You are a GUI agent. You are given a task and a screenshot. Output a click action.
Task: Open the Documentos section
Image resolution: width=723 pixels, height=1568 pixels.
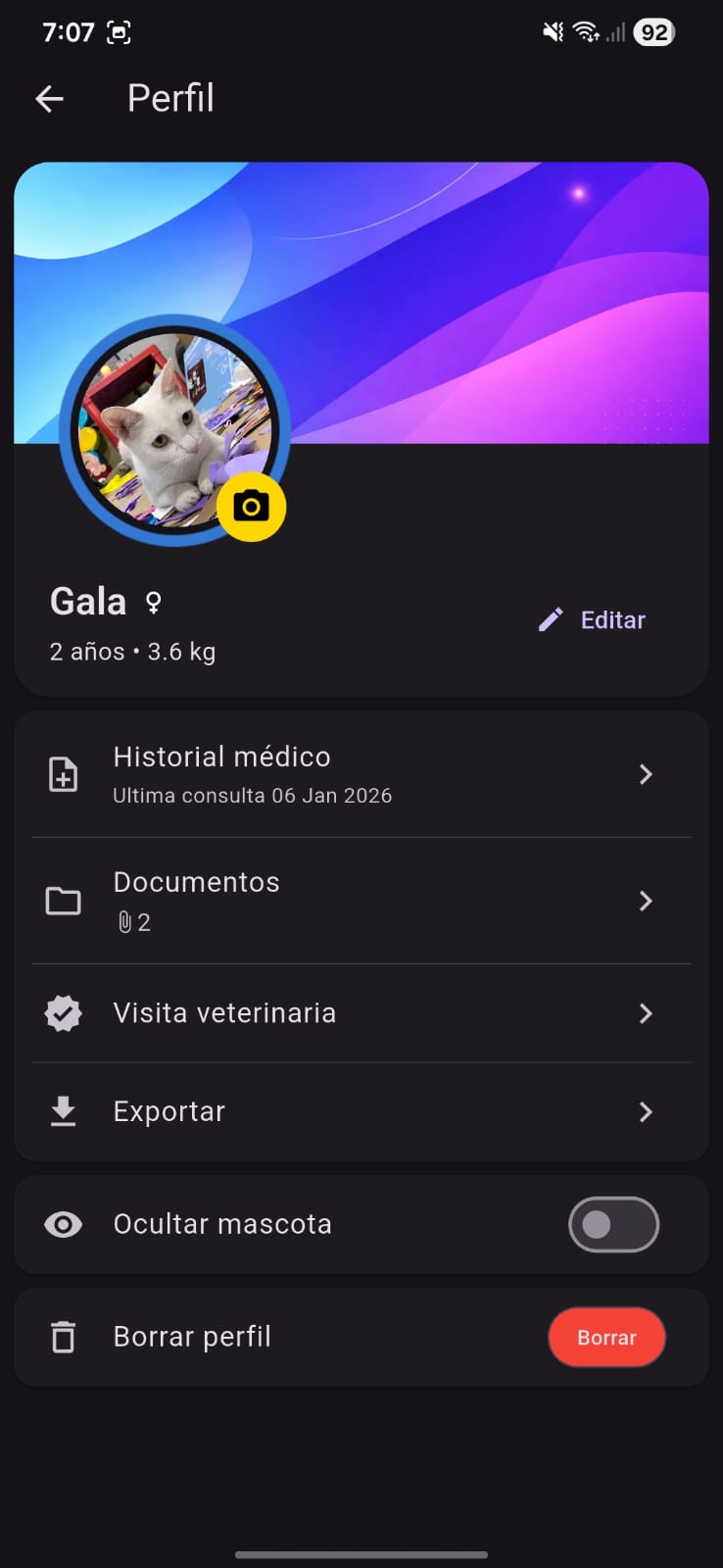coord(361,901)
